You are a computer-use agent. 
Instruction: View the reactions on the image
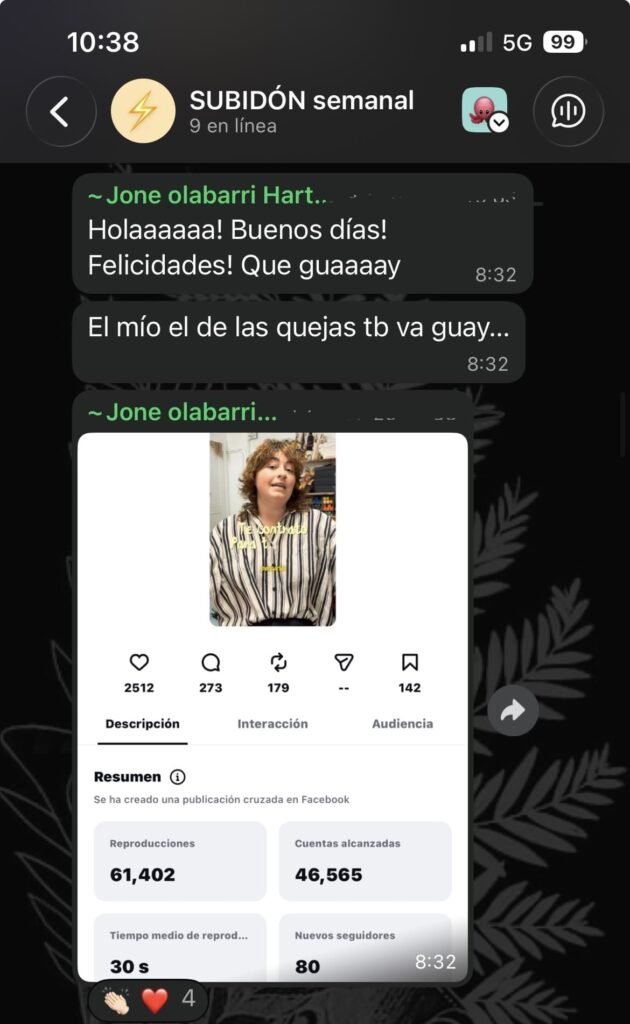pos(148,999)
